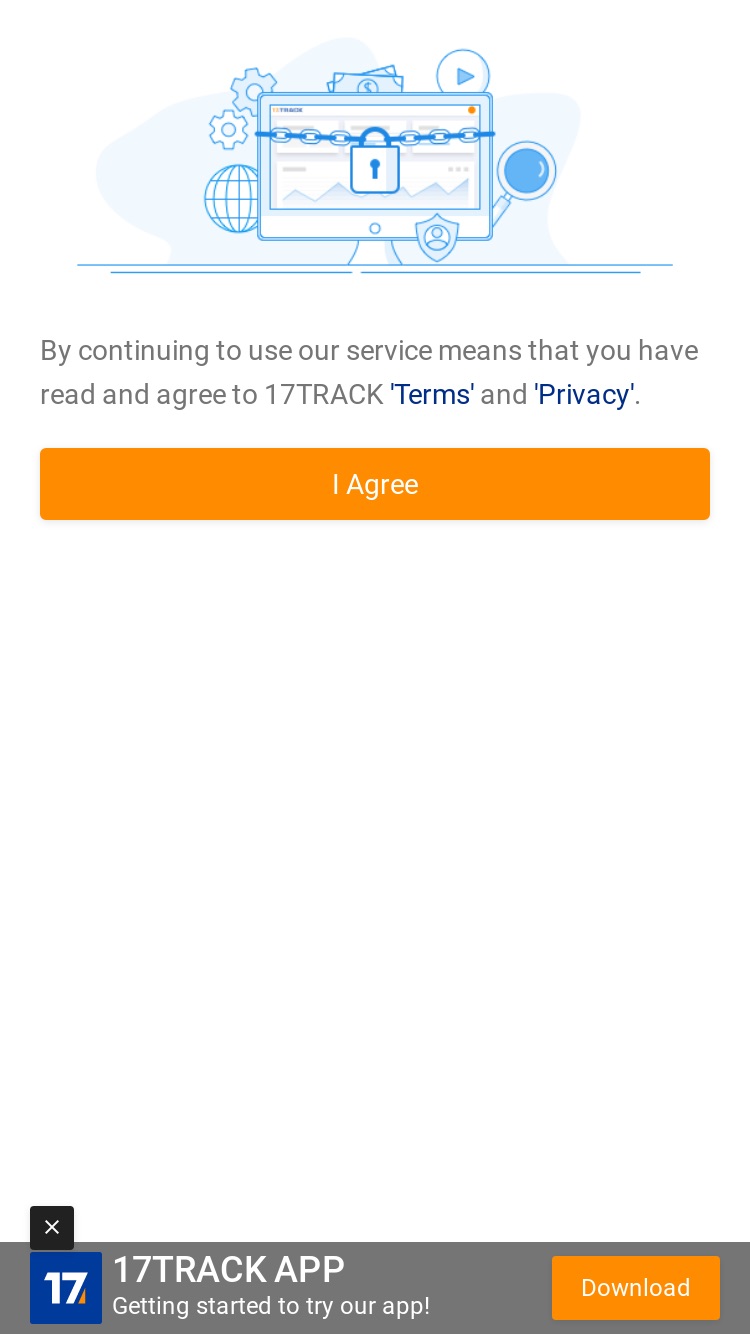Tap the I Agree button
The height and width of the screenshot is (1334, 750).
point(375,484)
